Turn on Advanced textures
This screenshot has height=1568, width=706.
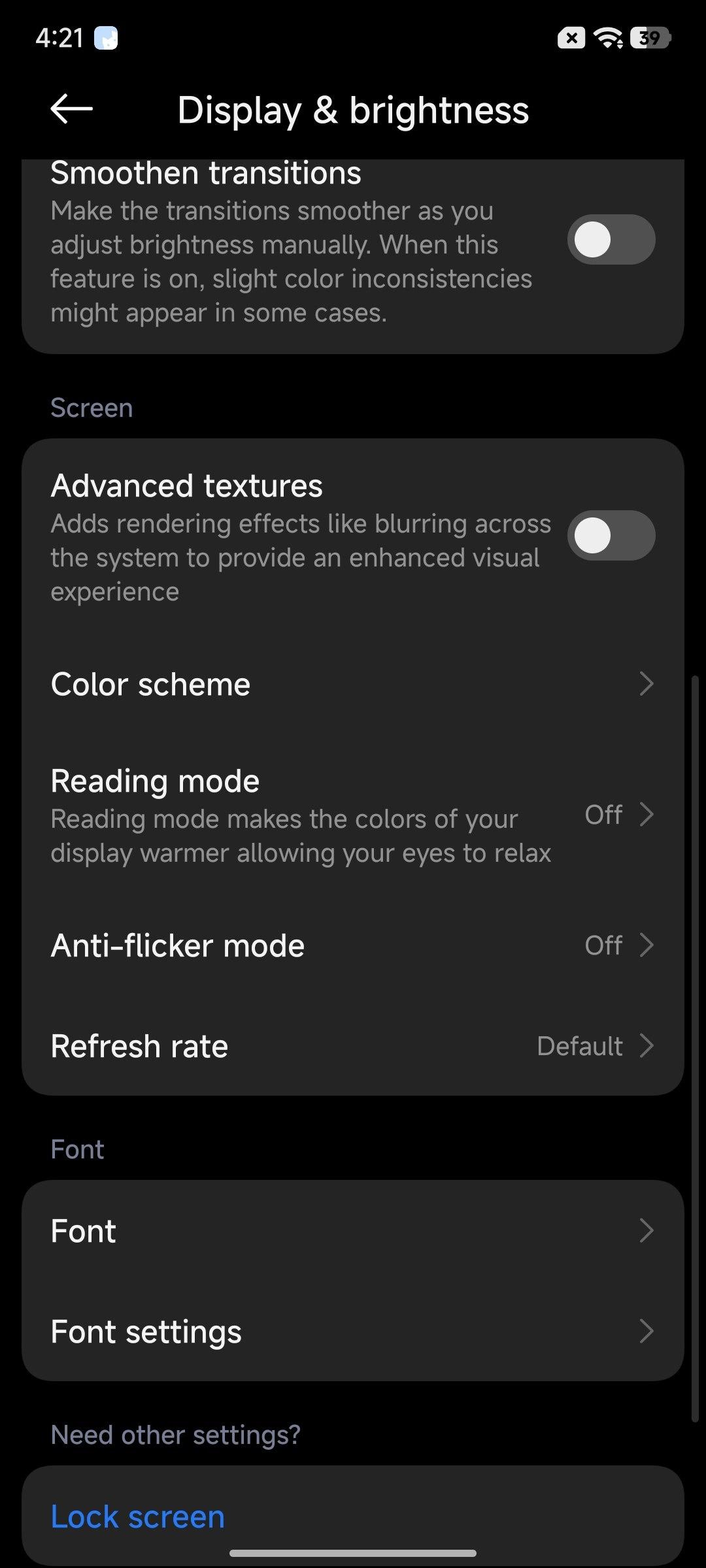pyautogui.click(x=611, y=536)
